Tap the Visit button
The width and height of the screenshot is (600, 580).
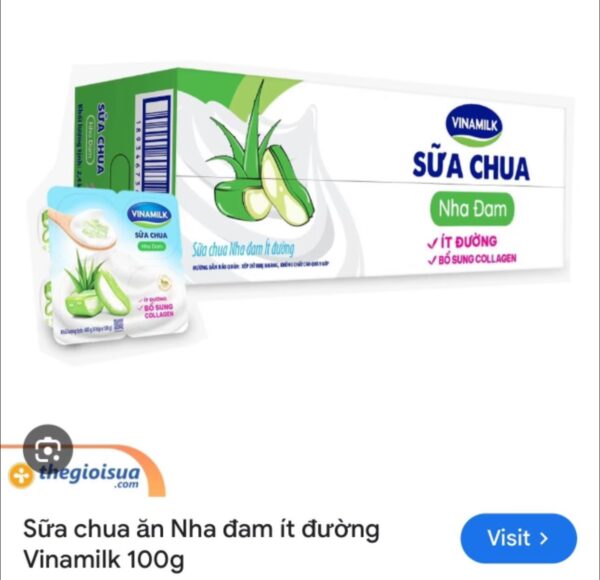(x=518, y=538)
